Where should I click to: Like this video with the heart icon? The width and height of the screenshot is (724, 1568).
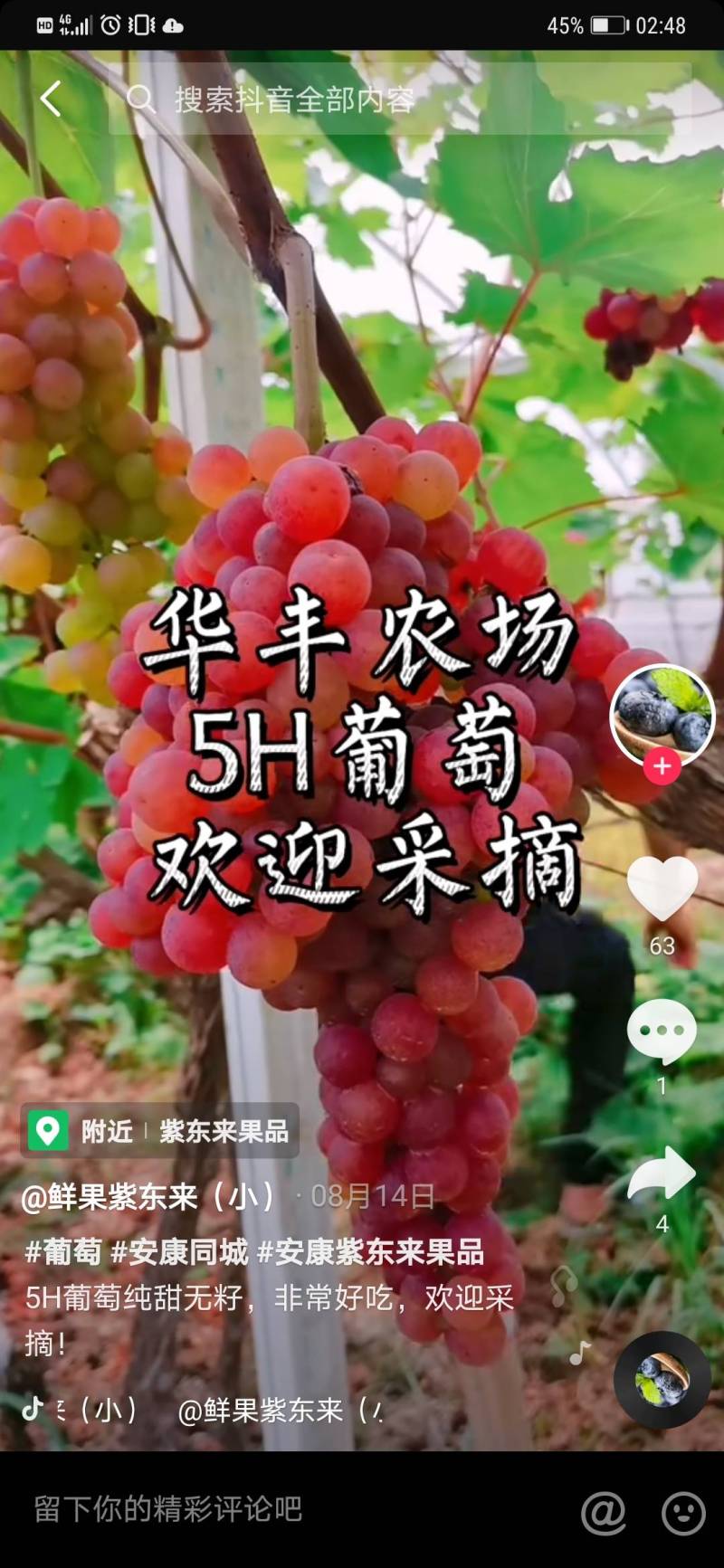(662, 889)
